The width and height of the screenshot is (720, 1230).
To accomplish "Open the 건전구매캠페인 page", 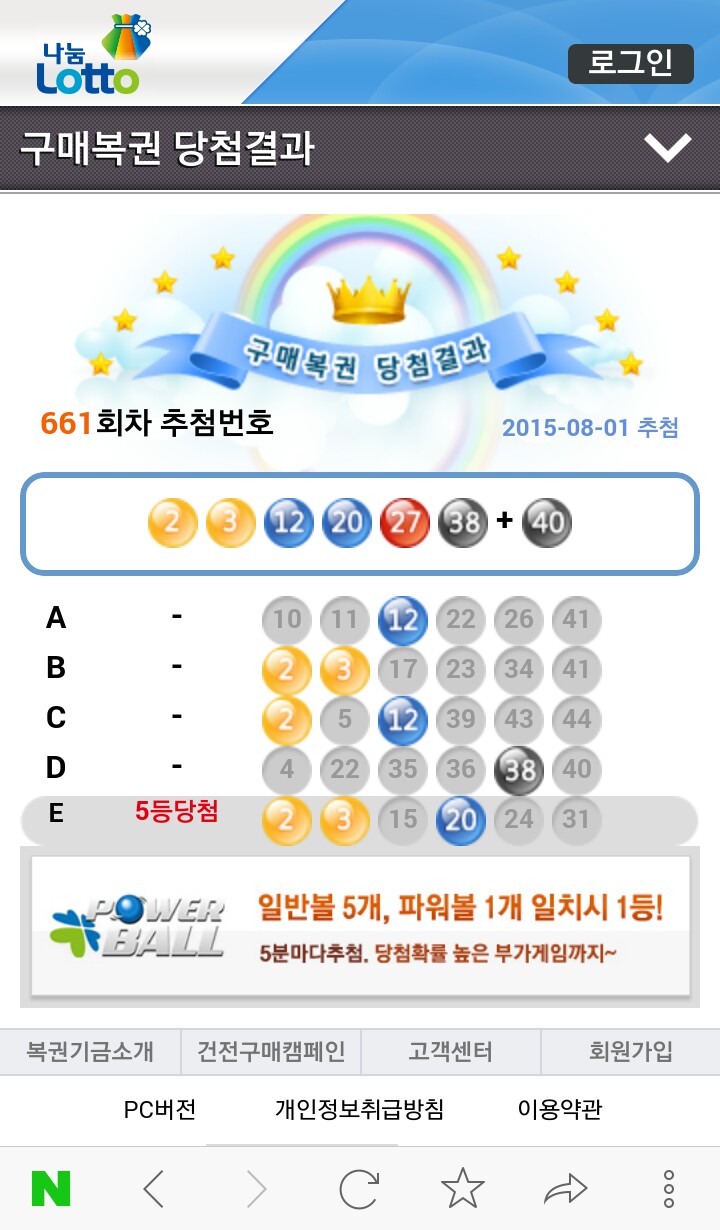I will [x=271, y=1052].
